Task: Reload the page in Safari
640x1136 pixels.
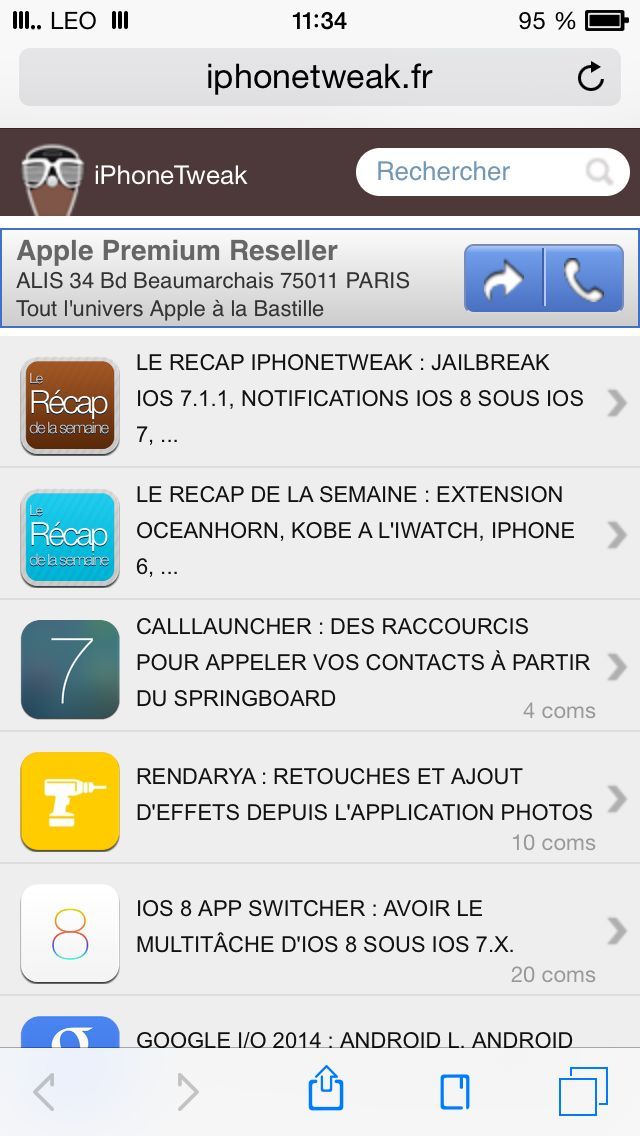Action: tap(591, 77)
